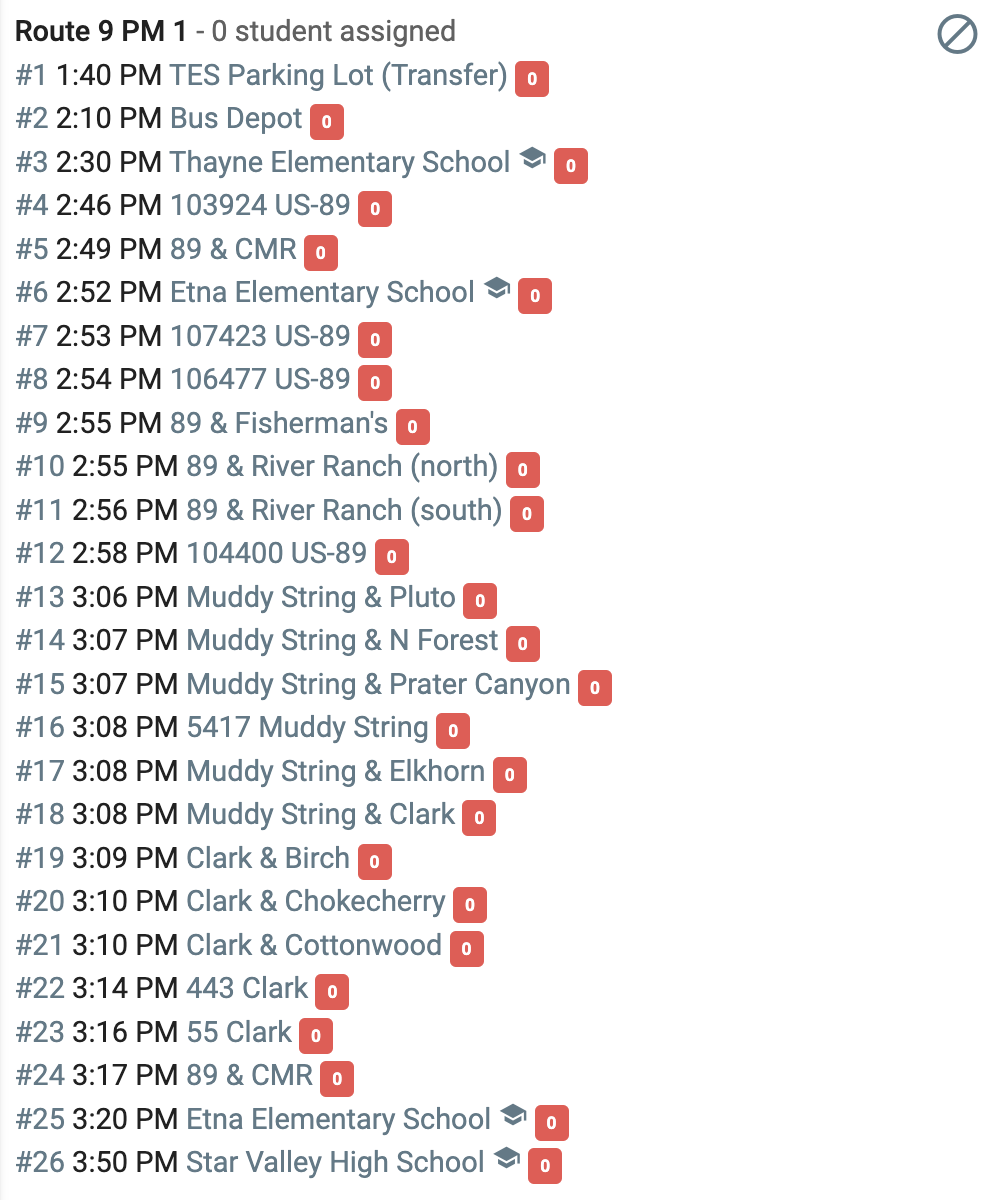The image size is (986, 1200).
Task: Open stop 103924 US-89
Action: [x=260, y=205]
